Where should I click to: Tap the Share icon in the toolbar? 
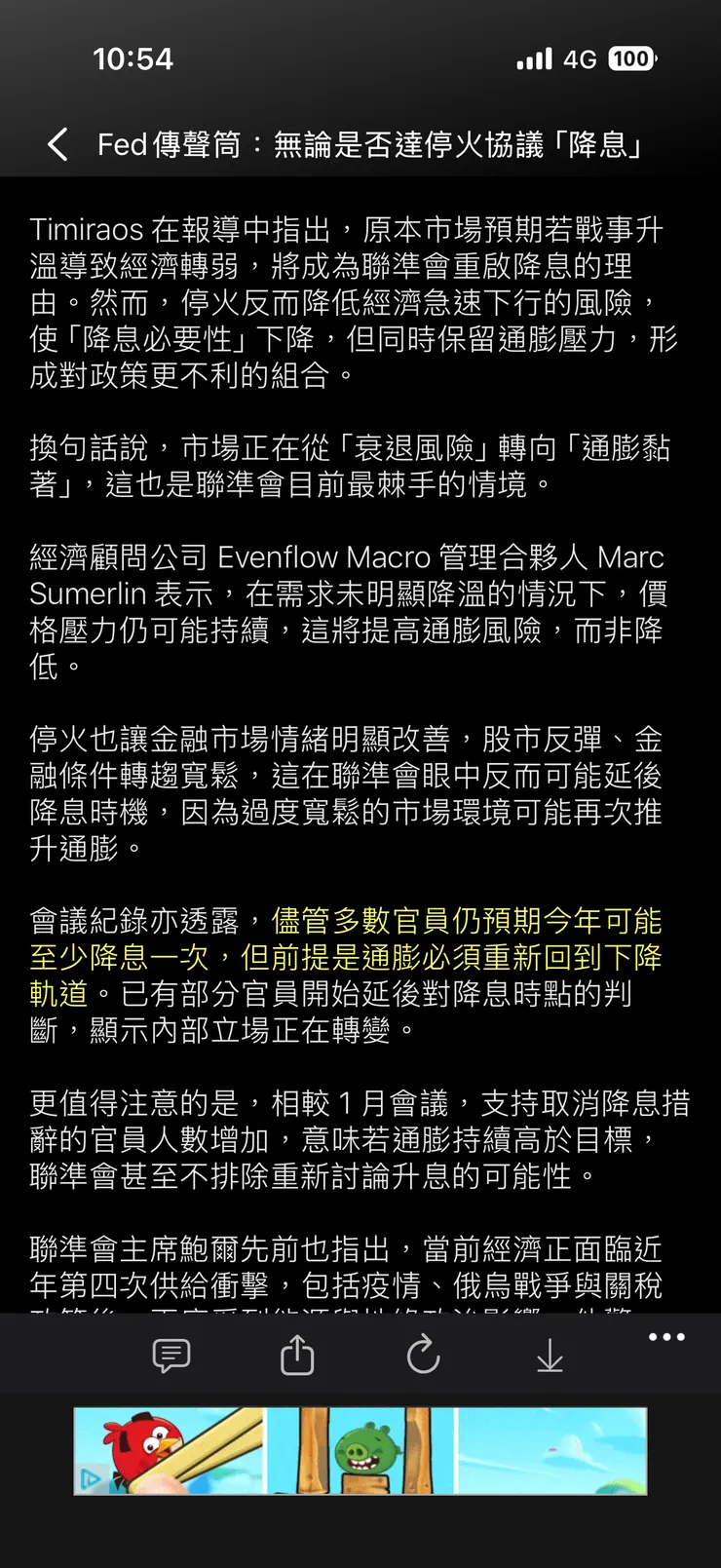[x=297, y=1355]
